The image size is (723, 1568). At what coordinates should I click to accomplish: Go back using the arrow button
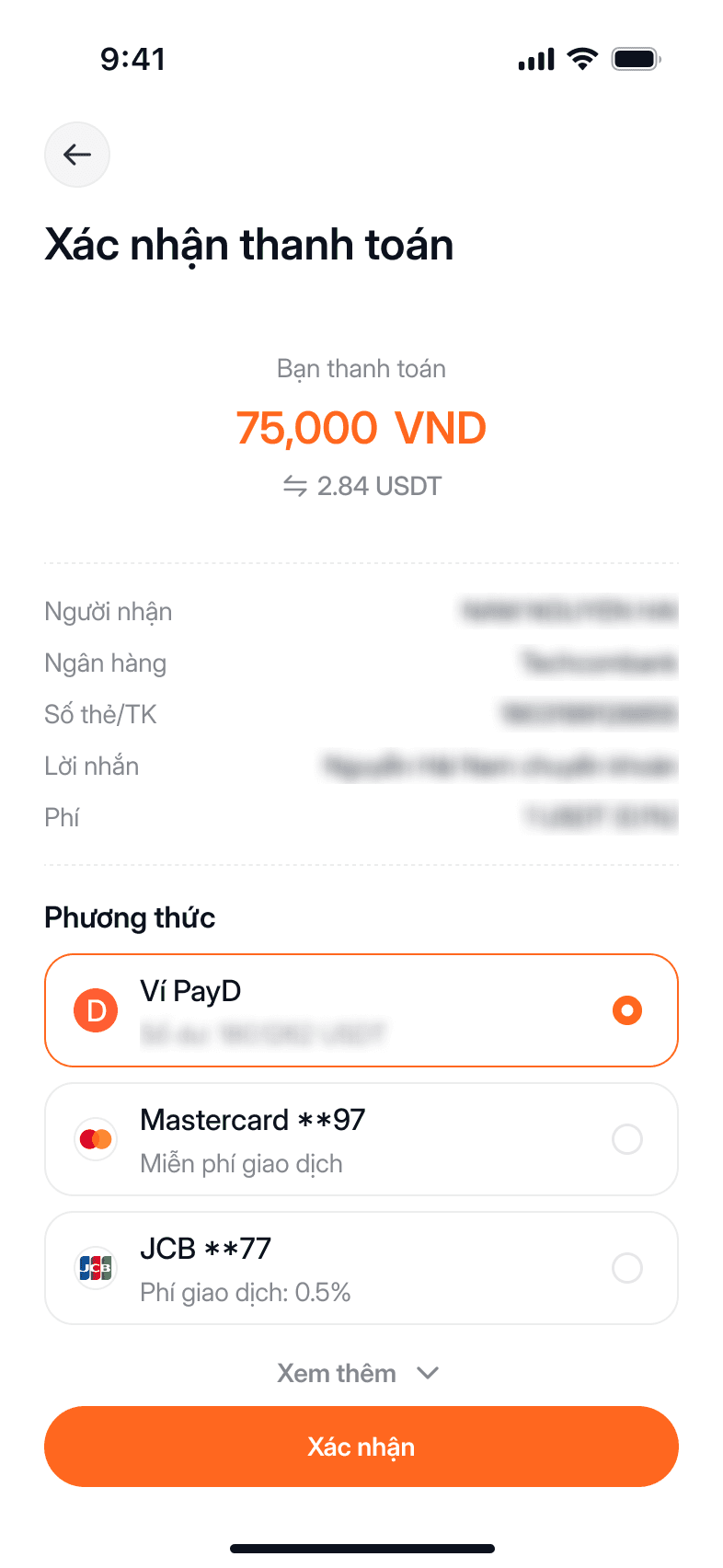click(x=77, y=155)
